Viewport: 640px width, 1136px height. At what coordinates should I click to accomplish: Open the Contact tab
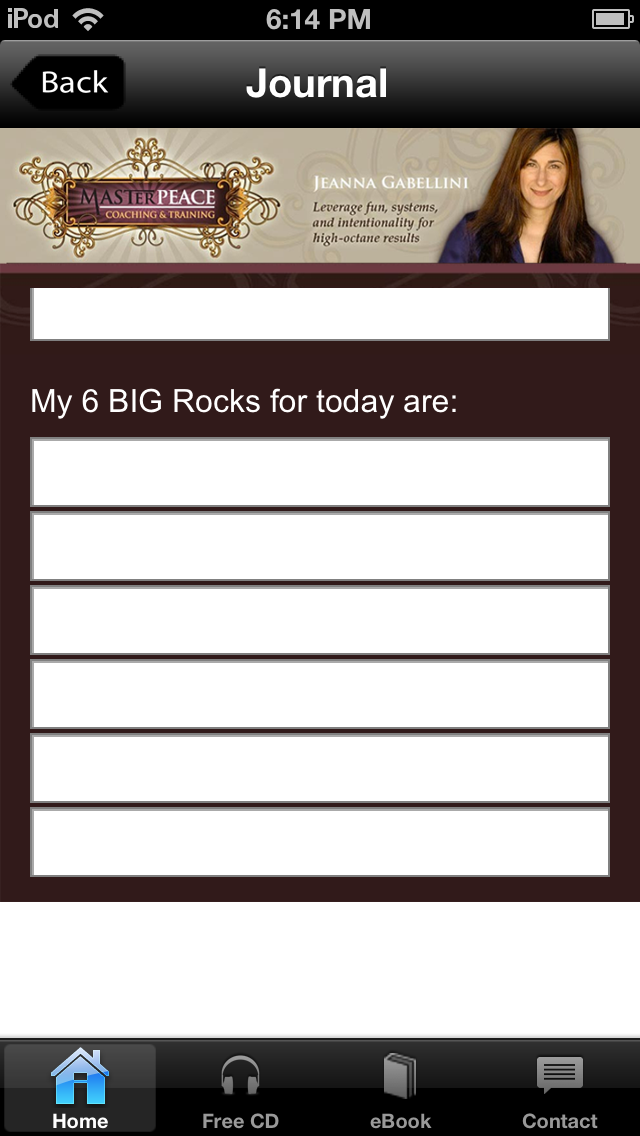coord(560,1090)
